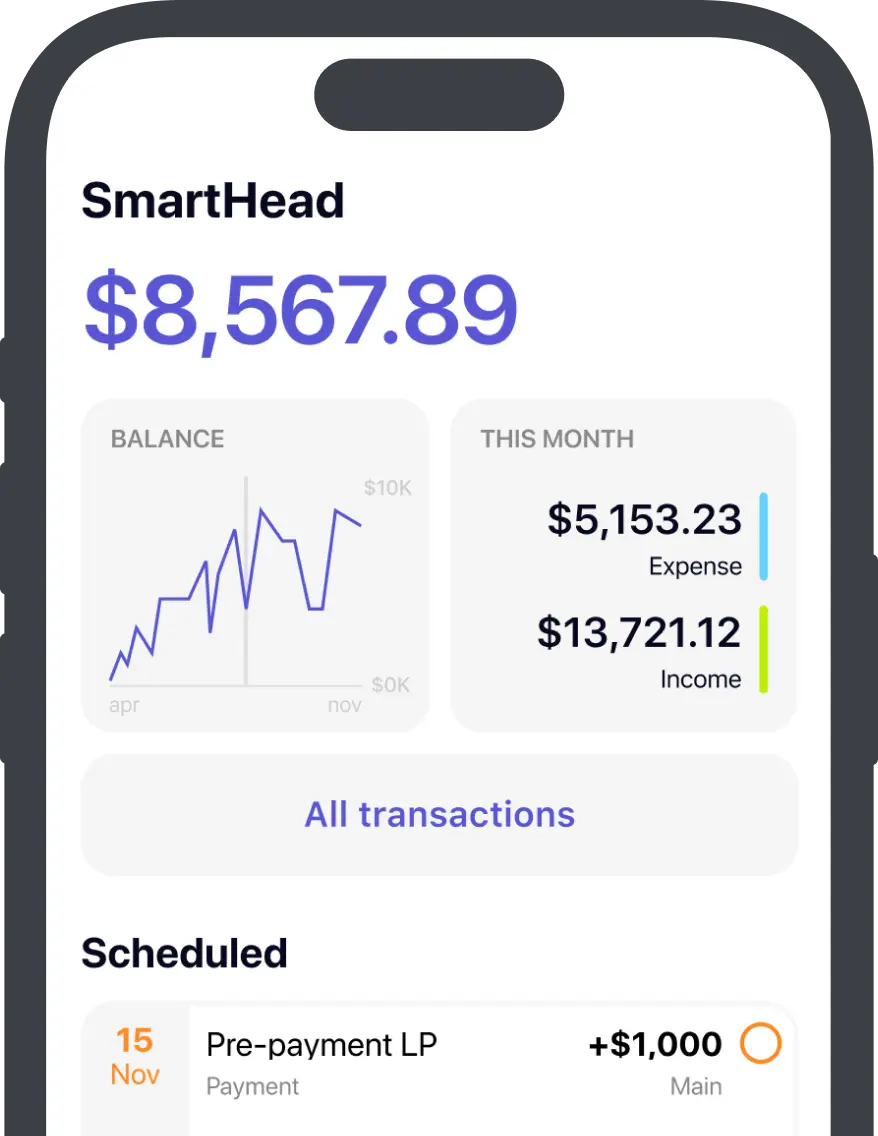Open the SmartHead account menu

tap(213, 199)
